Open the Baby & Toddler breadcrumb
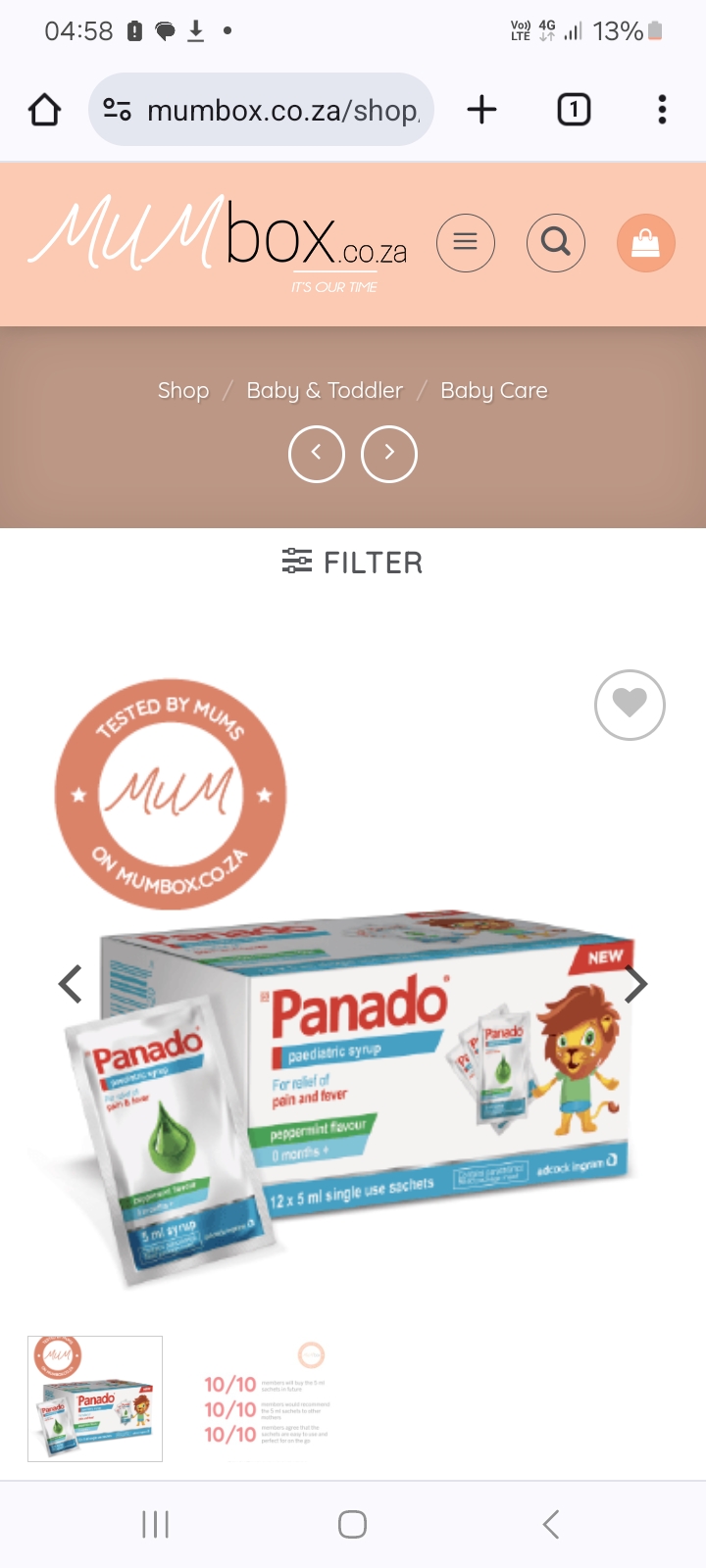The image size is (706, 1568). [x=325, y=390]
